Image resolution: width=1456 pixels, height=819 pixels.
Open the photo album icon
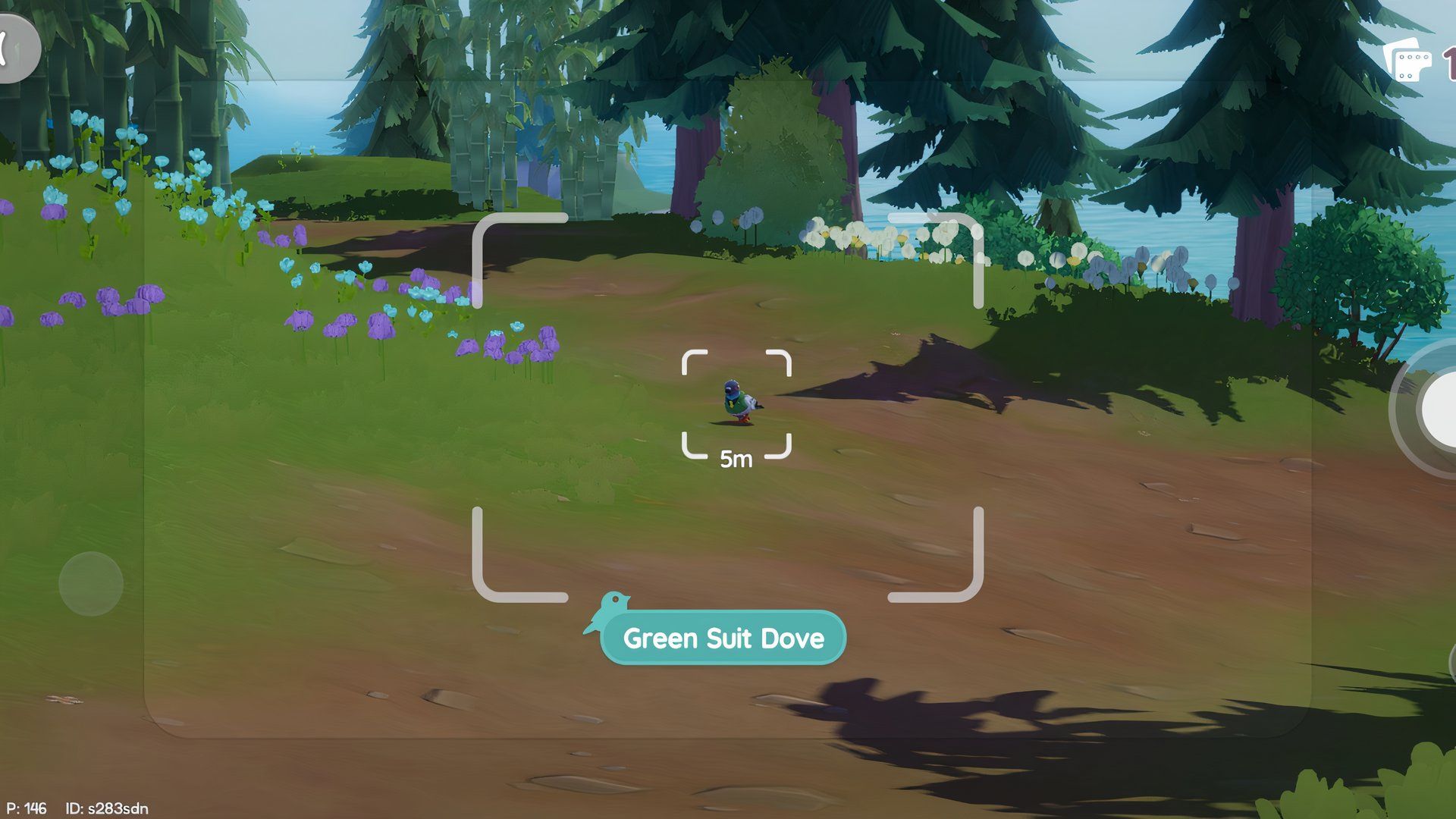pyautogui.click(x=1409, y=61)
